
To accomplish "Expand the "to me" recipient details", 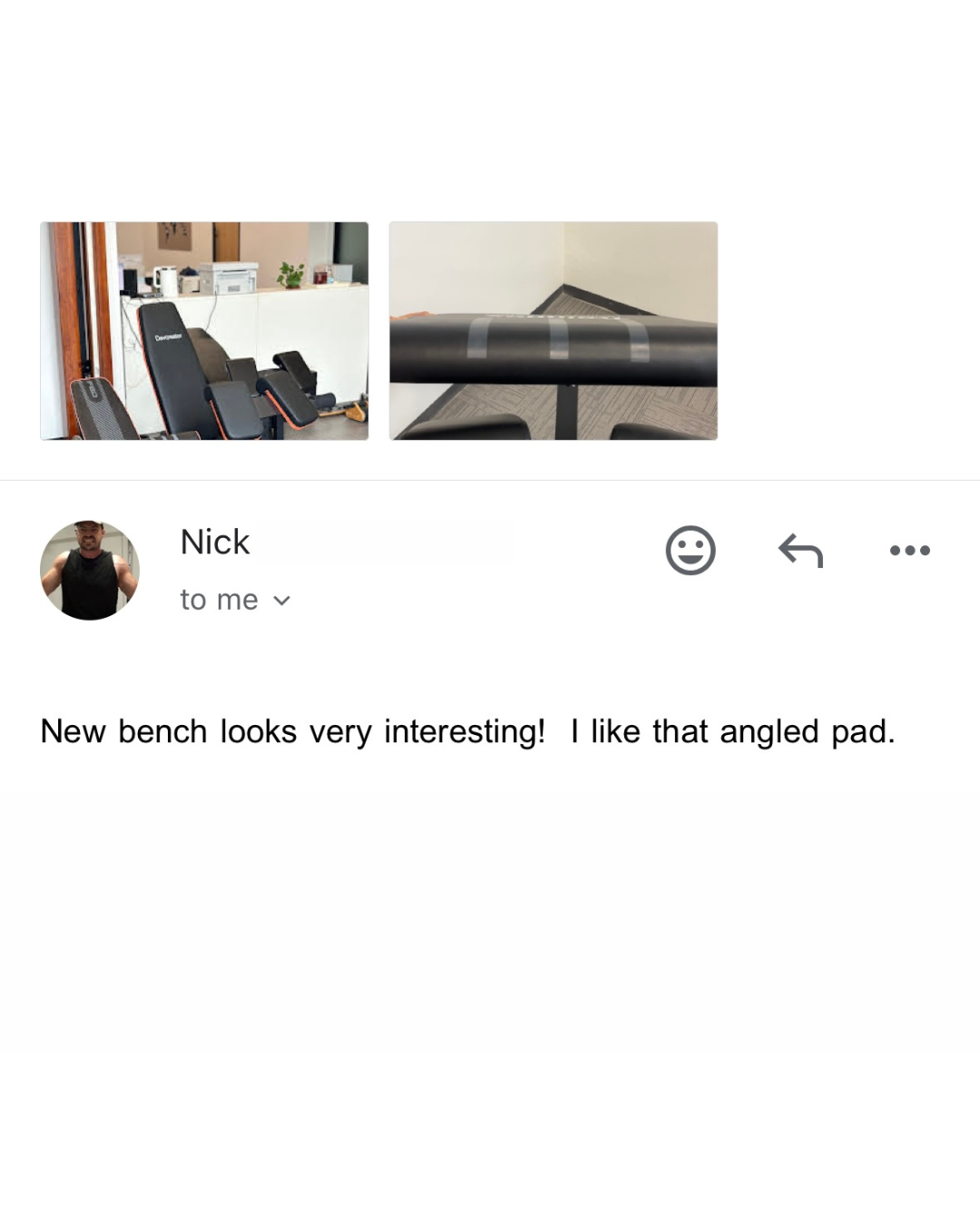I will point(235,600).
